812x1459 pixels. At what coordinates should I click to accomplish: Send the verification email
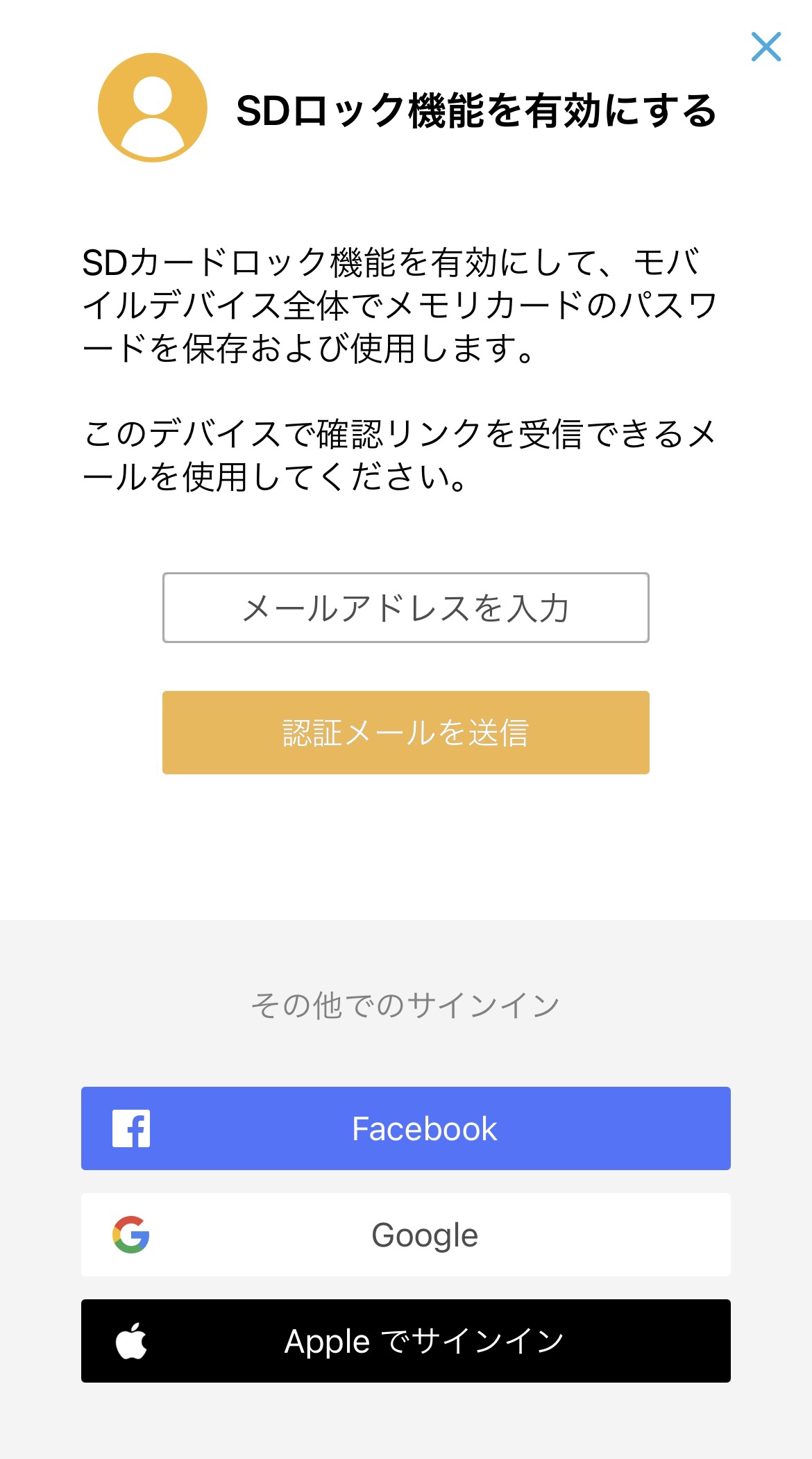click(406, 733)
